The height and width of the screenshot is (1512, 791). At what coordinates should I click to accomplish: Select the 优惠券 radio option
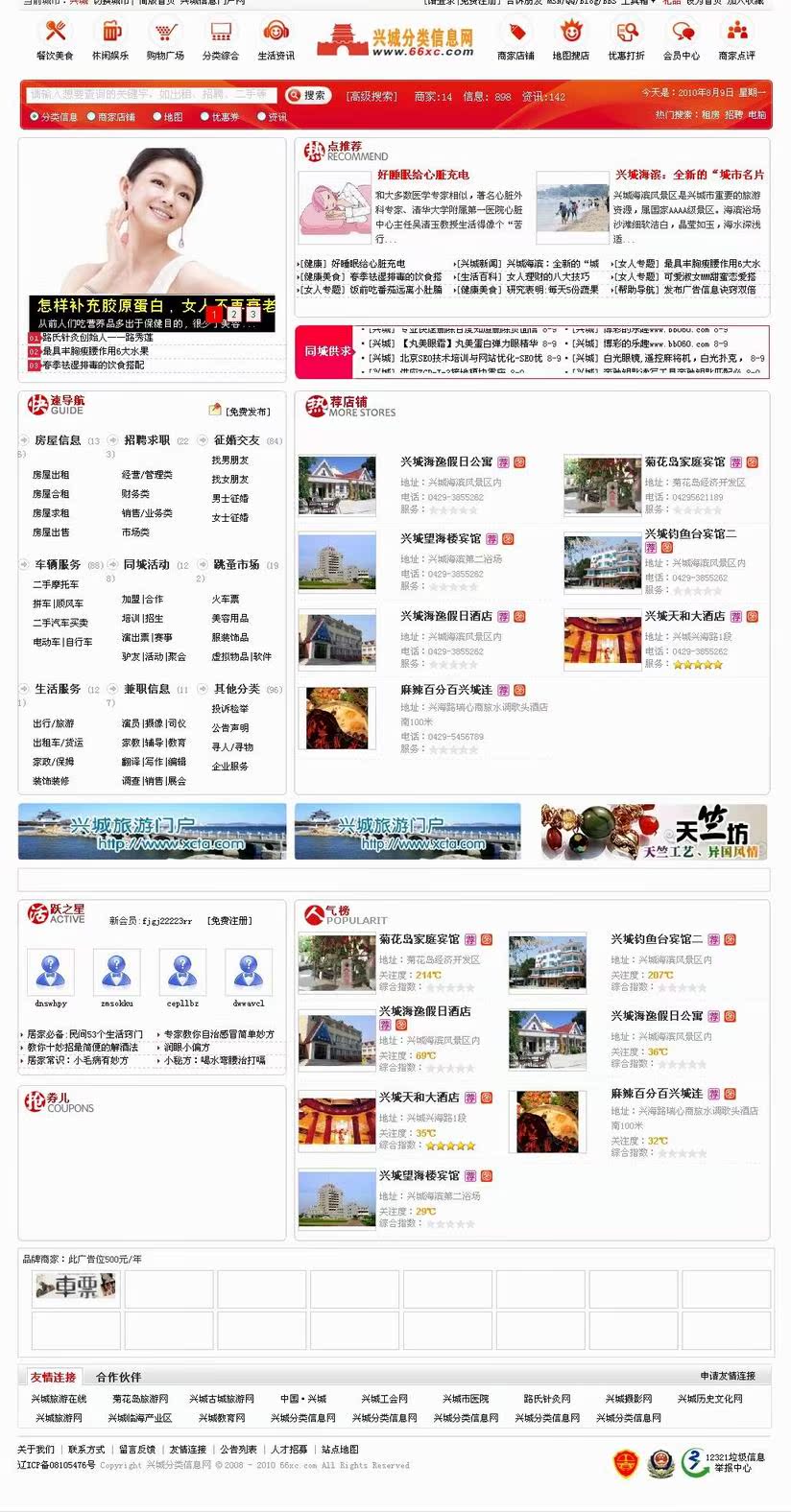[203, 116]
